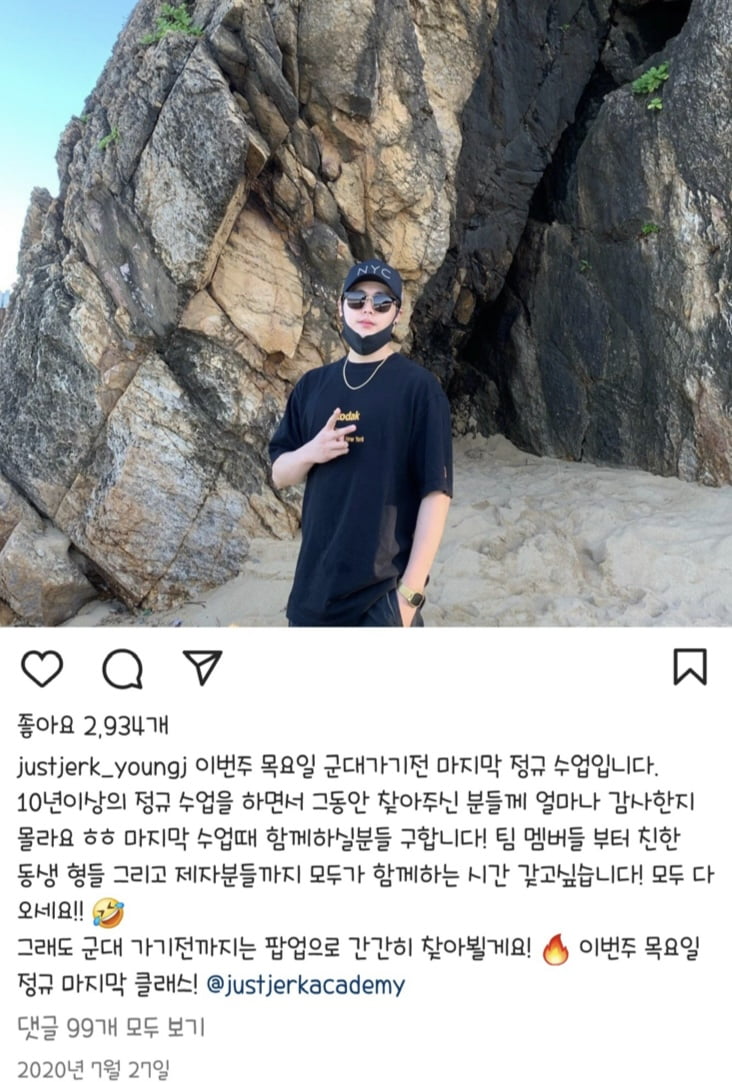The width and height of the screenshot is (732, 1082).
Task: Open comments via the speech bubble icon
Action: coord(122,668)
